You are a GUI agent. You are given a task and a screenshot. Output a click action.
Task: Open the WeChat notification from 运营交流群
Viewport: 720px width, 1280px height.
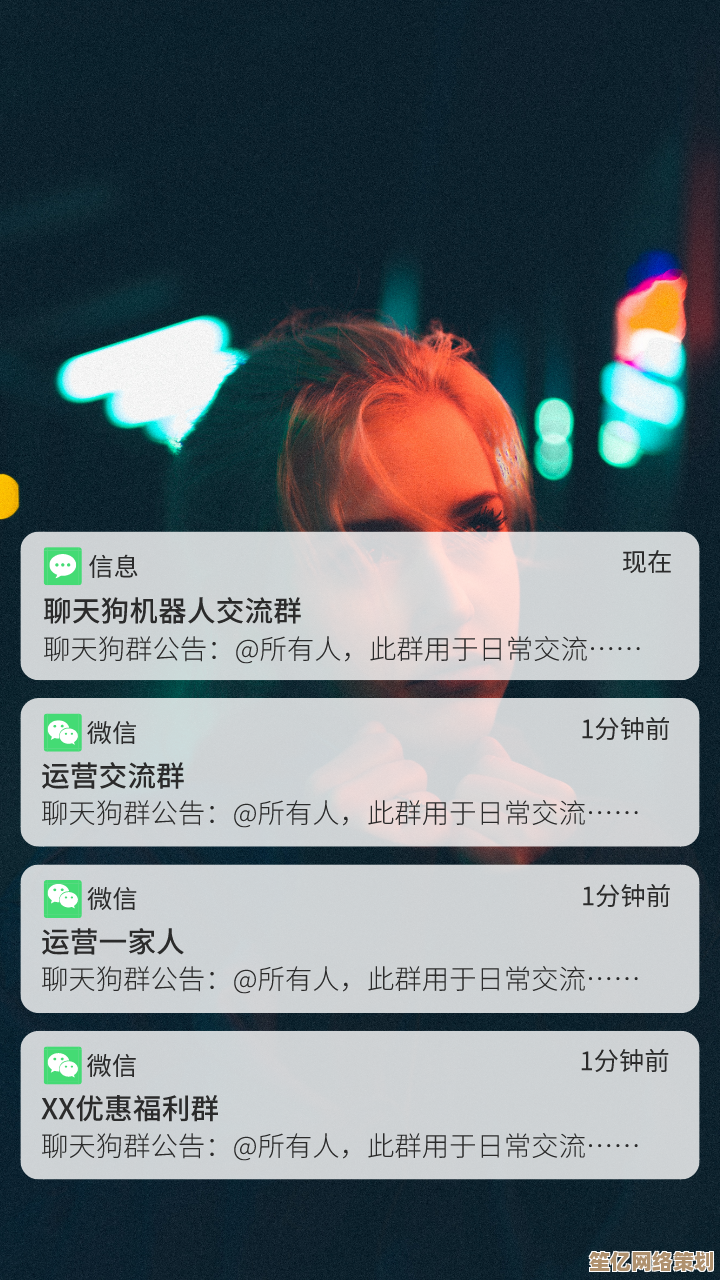(359, 773)
